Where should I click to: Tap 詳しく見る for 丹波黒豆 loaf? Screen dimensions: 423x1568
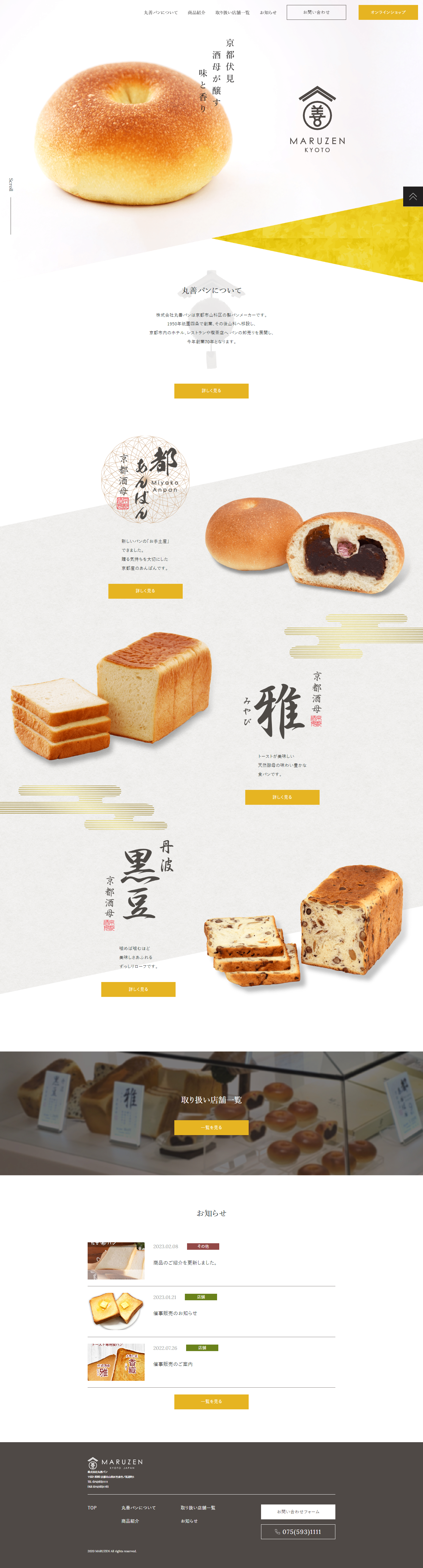138,989
